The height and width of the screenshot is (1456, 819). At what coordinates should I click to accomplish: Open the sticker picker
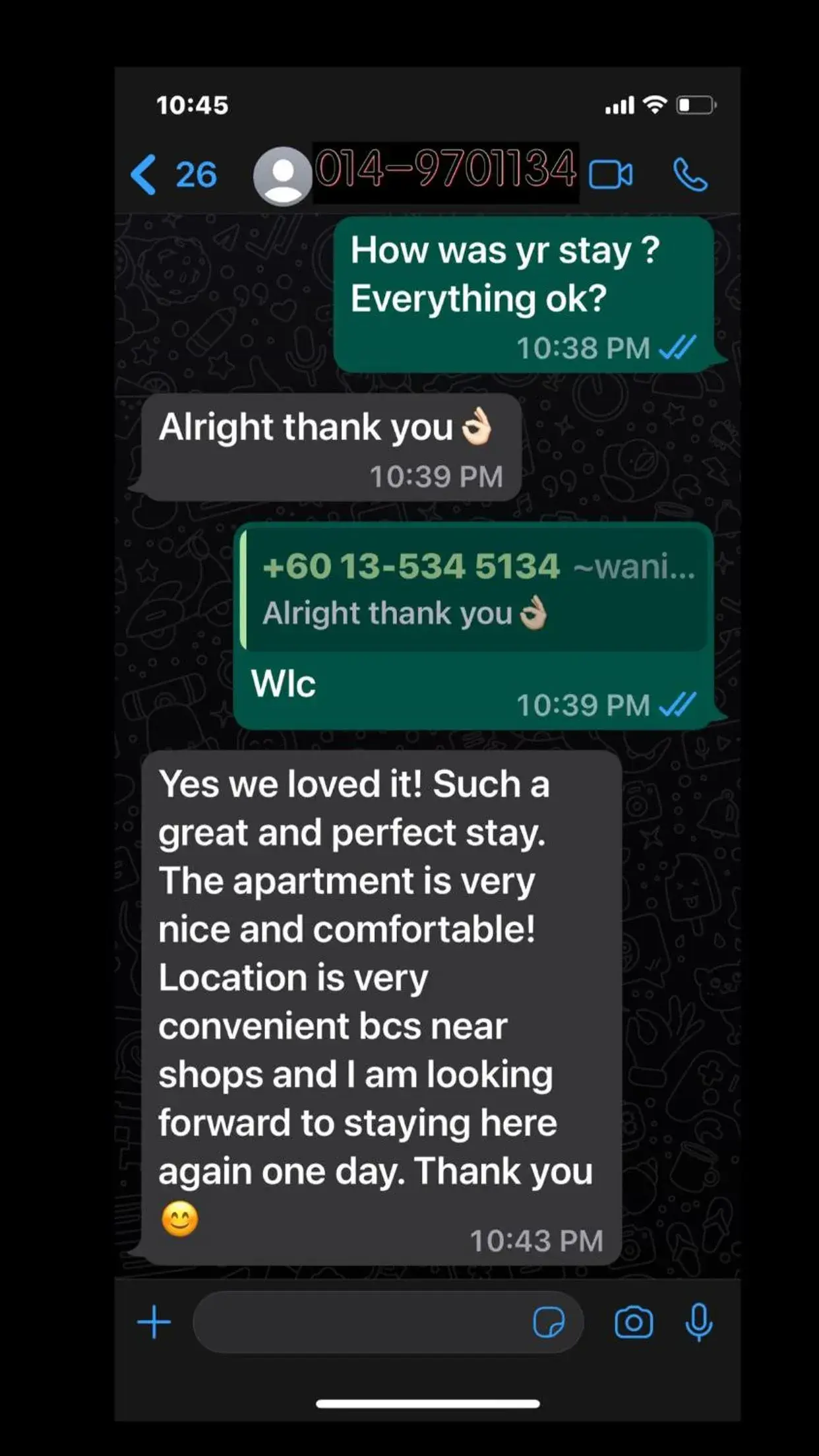pos(549,1322)
